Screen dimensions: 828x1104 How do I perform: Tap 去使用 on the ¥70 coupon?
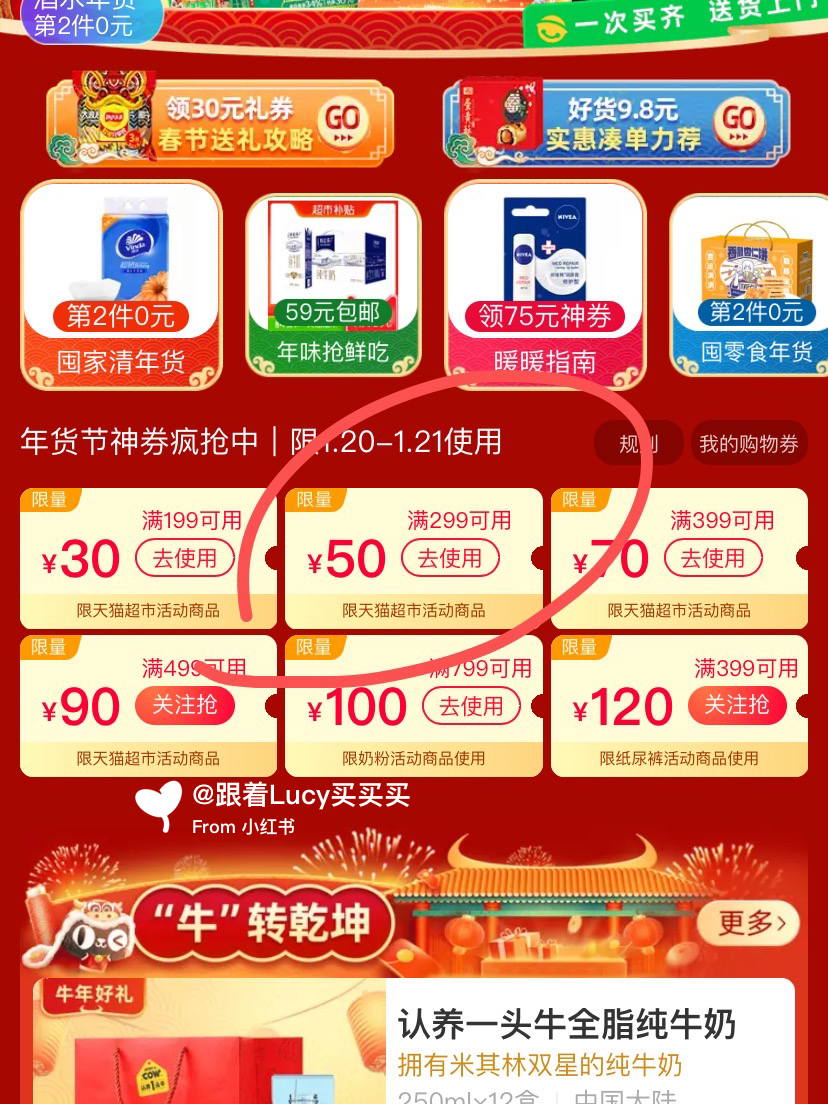[713, 558]
